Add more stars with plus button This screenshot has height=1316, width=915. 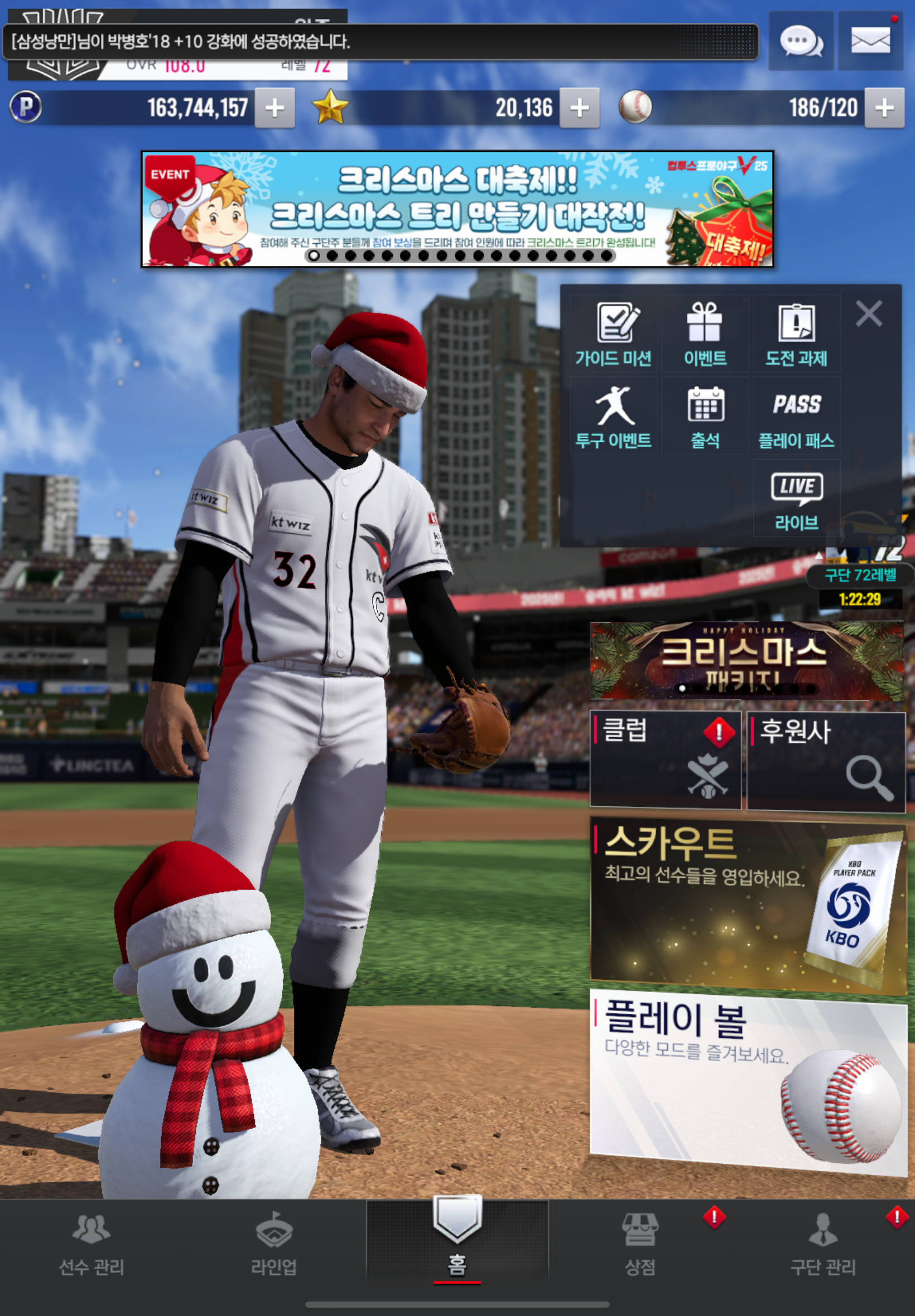[579, 108]
